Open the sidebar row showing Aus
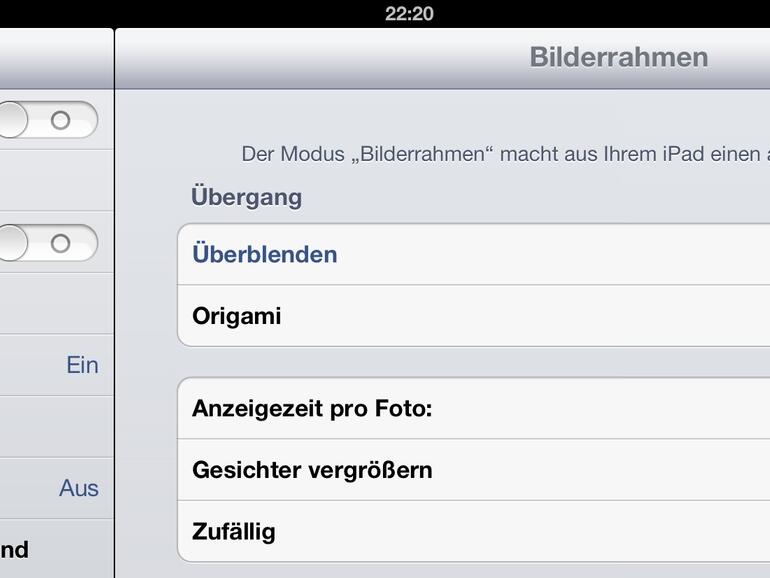This screenshot has width=770, height=578. click(56, 488)
